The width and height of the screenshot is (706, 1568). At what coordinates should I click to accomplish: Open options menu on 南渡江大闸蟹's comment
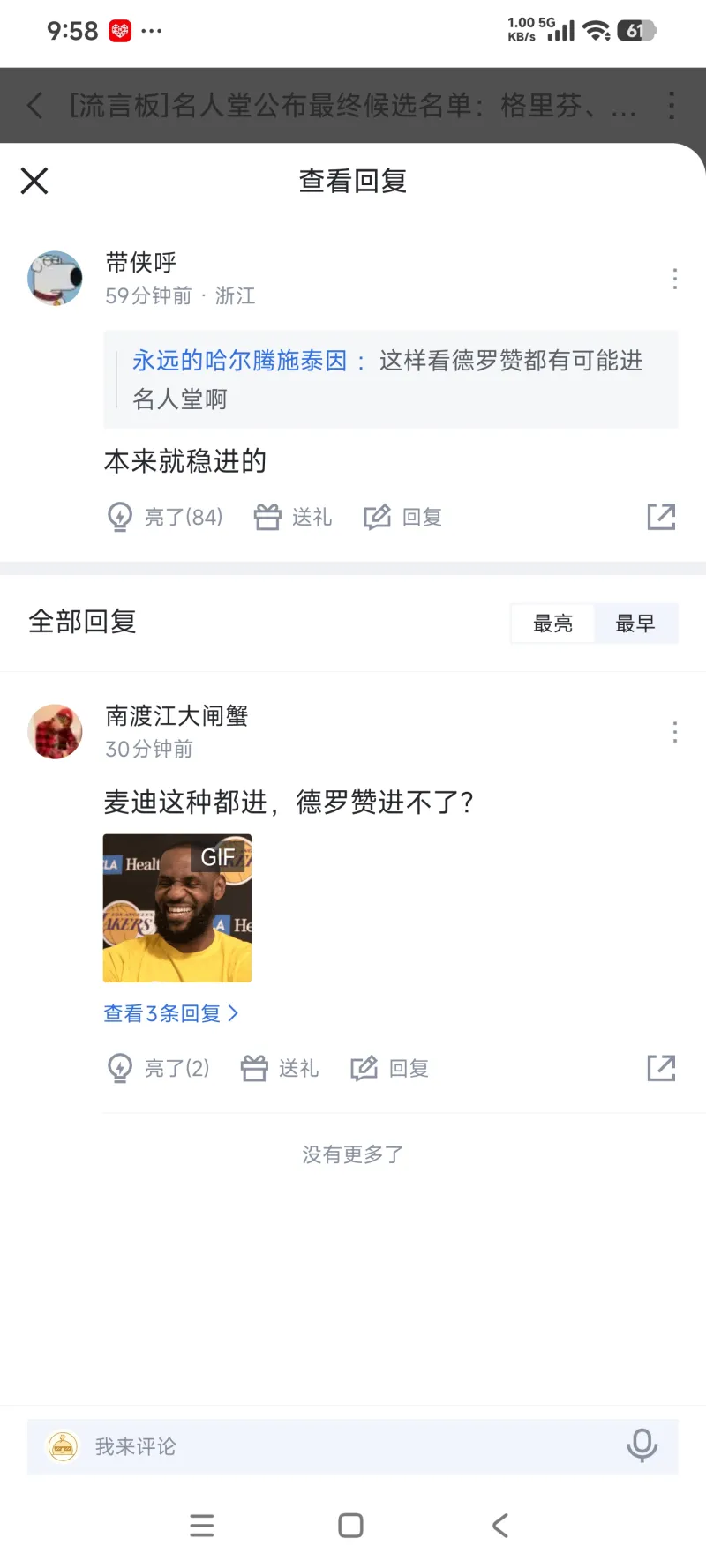[x=674, y=733]
